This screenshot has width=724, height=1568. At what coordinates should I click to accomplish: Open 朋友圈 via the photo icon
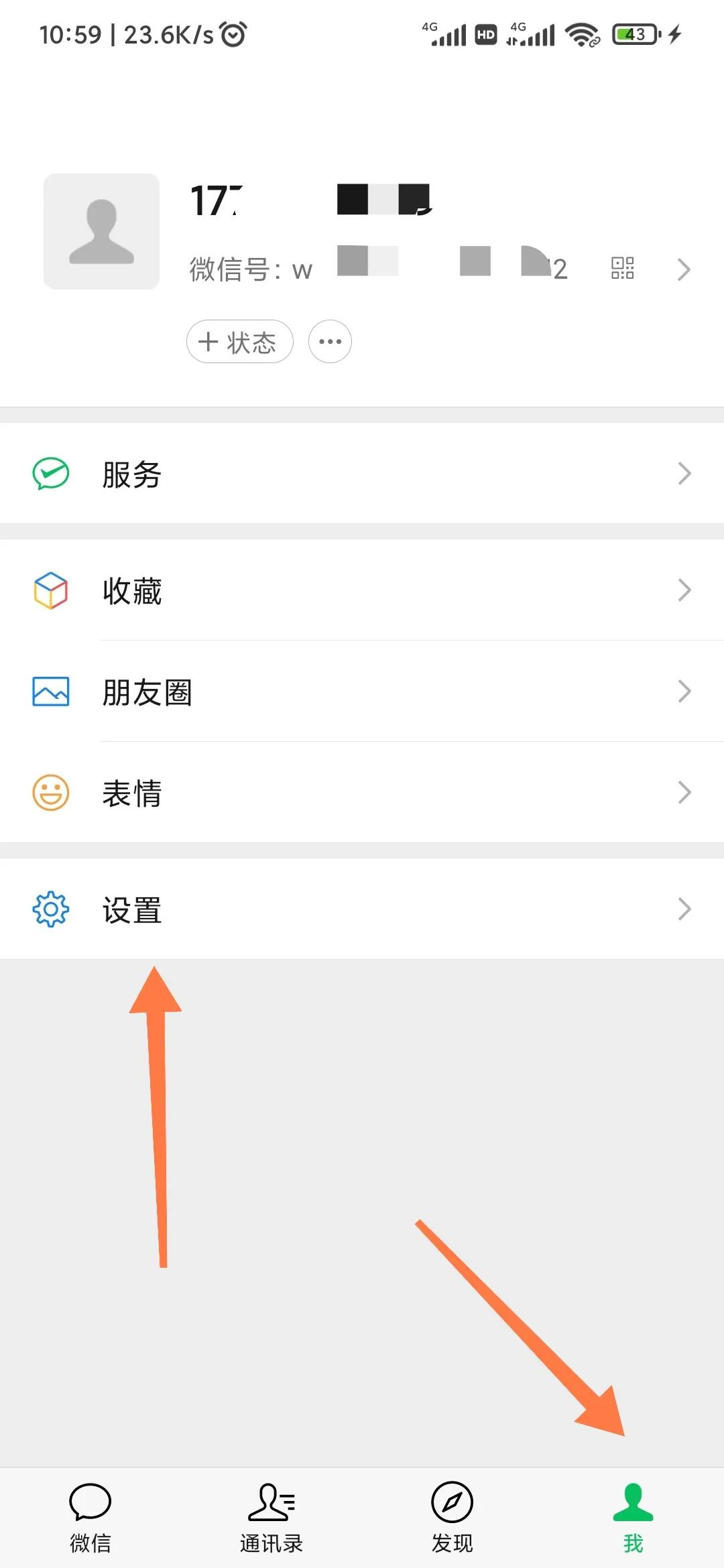(50, 690)
